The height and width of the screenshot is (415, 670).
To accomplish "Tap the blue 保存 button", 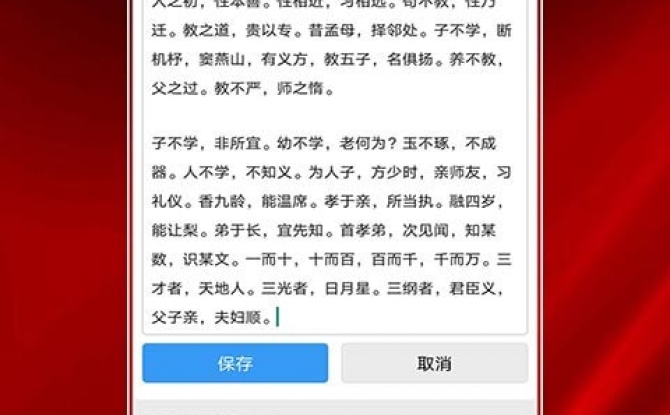I will 235,363.
